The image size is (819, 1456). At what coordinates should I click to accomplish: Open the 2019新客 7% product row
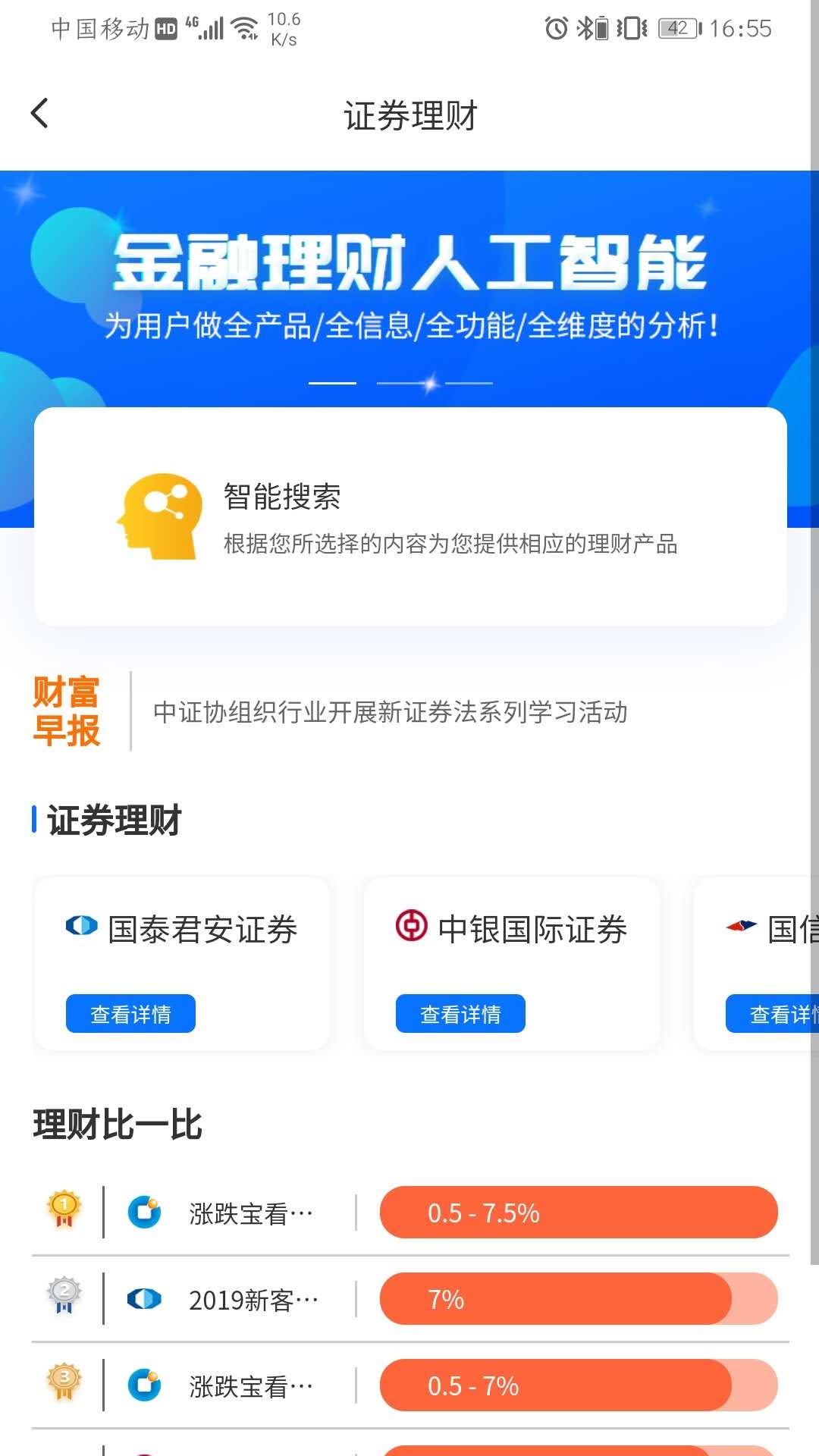click(410, 1299)
